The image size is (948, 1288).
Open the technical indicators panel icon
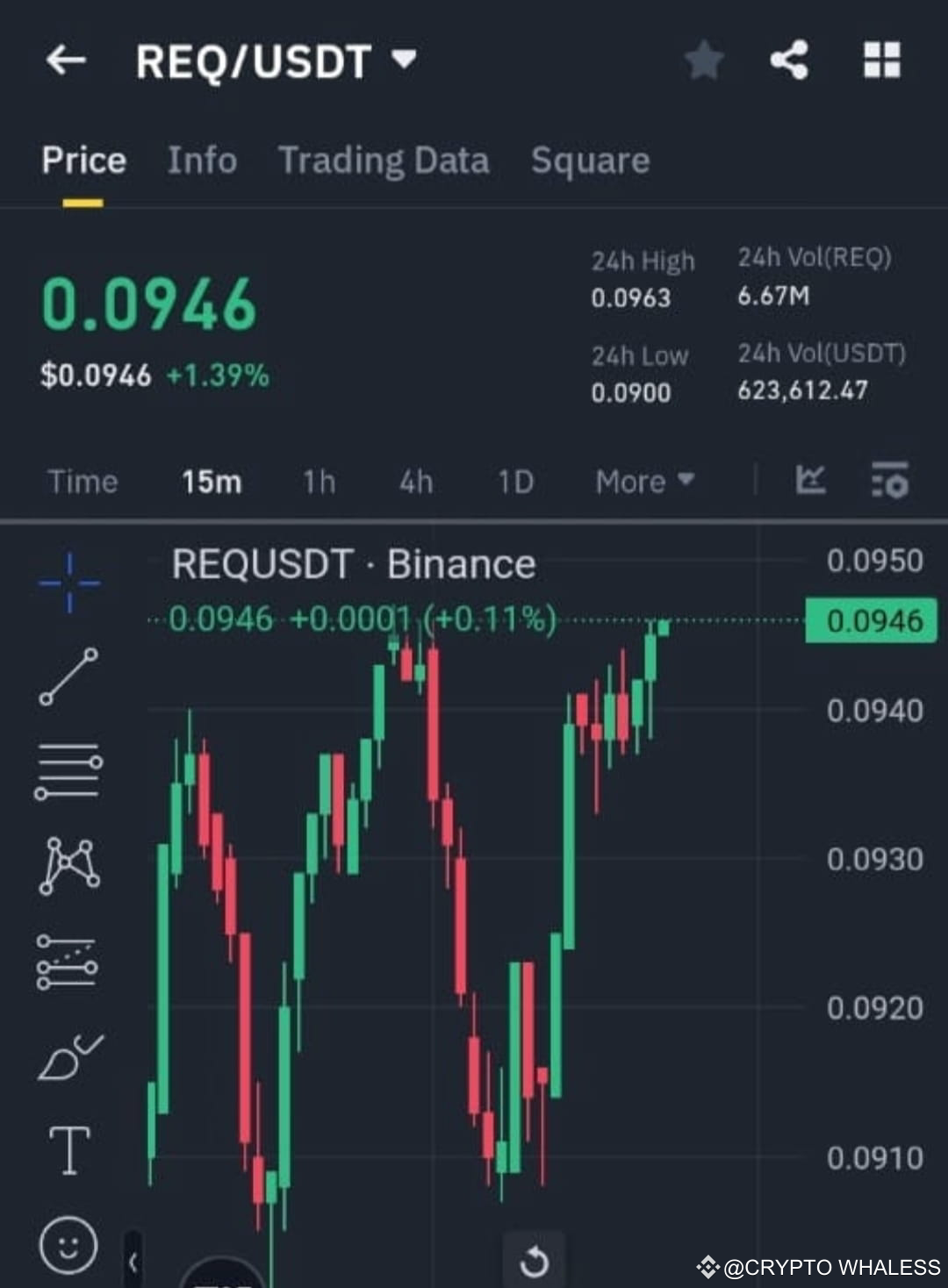click(889, 481)
